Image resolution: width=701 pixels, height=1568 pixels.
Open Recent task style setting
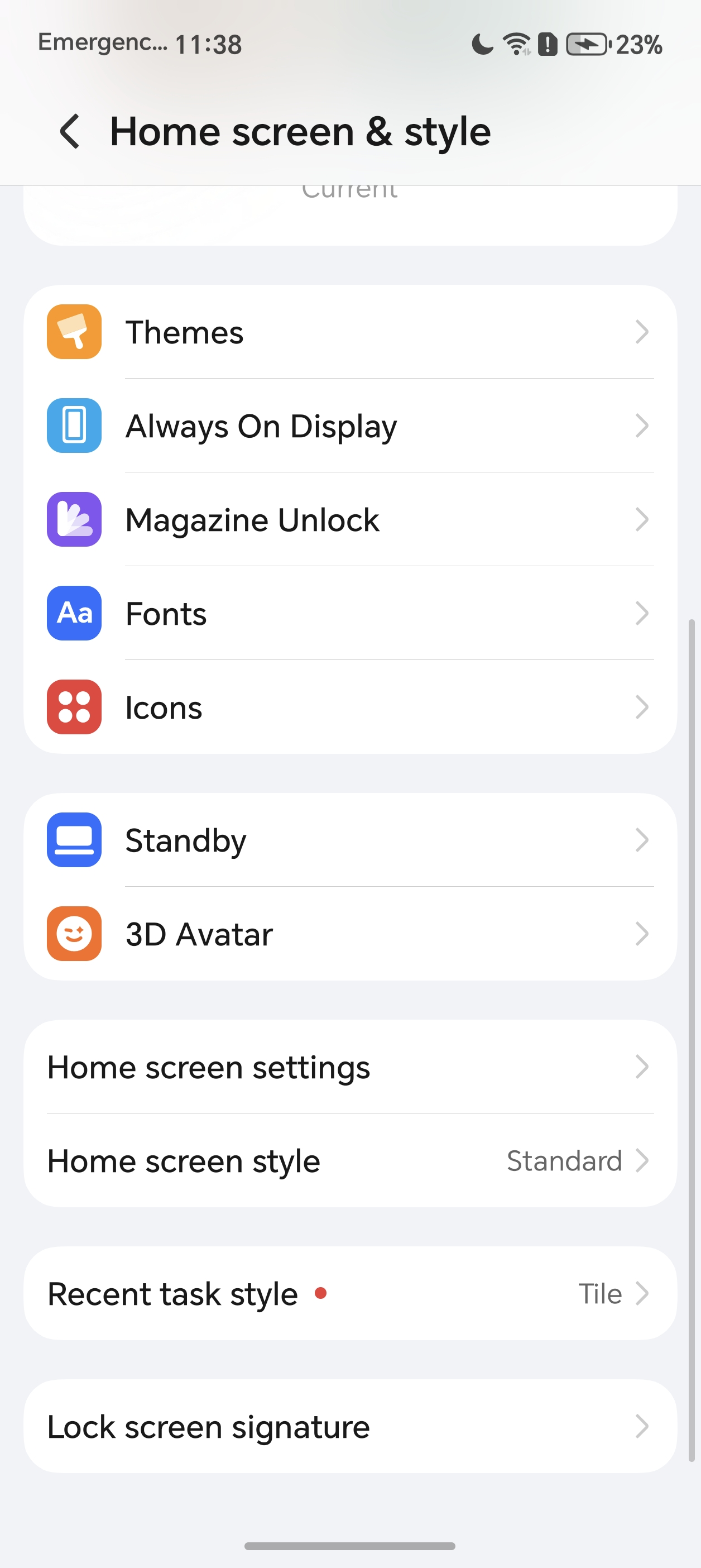tap(350, 1293)
